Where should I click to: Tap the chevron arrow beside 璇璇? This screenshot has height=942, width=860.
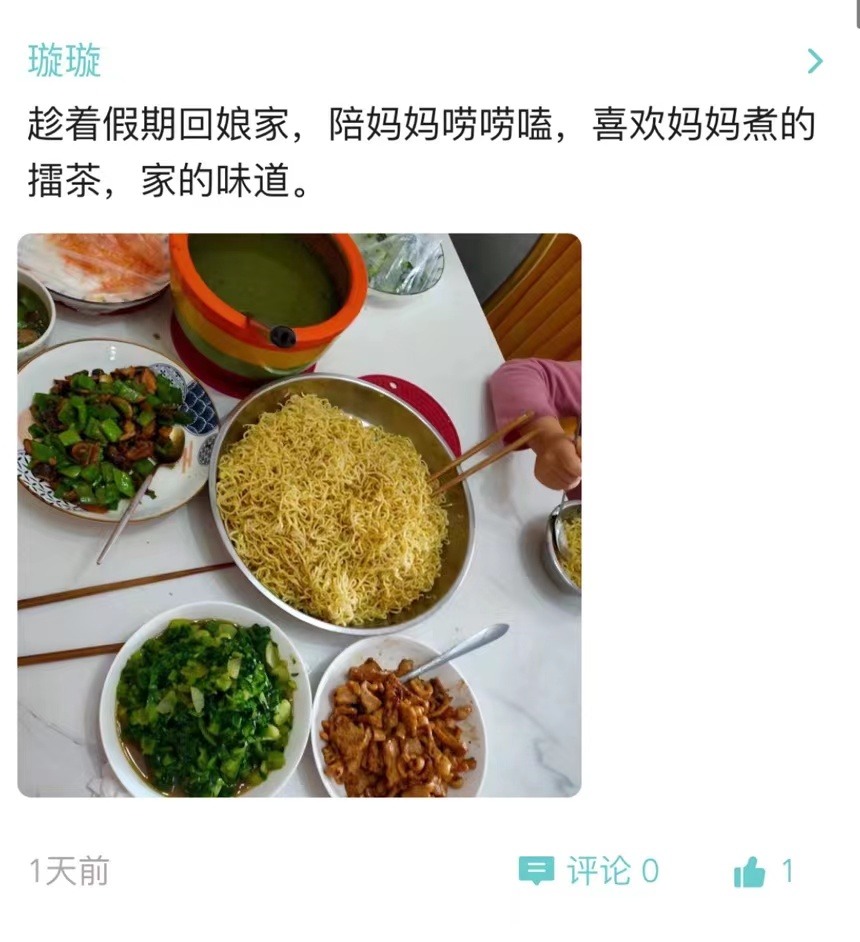pos(814,62)
